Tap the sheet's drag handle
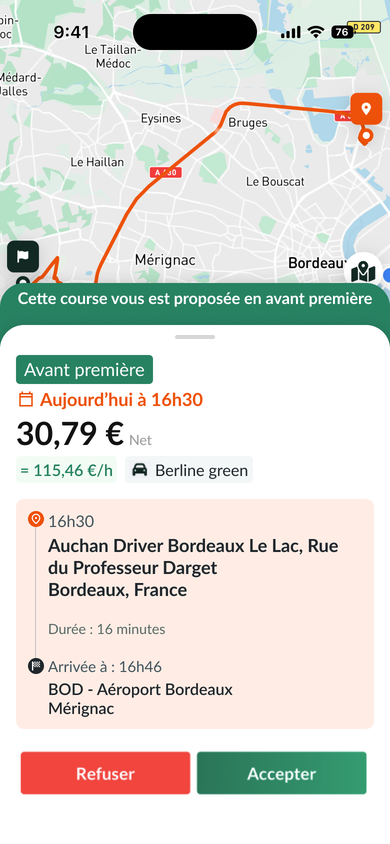Viewport: 390px width, 844px height. pyautogui.click(x=195, y=337)
